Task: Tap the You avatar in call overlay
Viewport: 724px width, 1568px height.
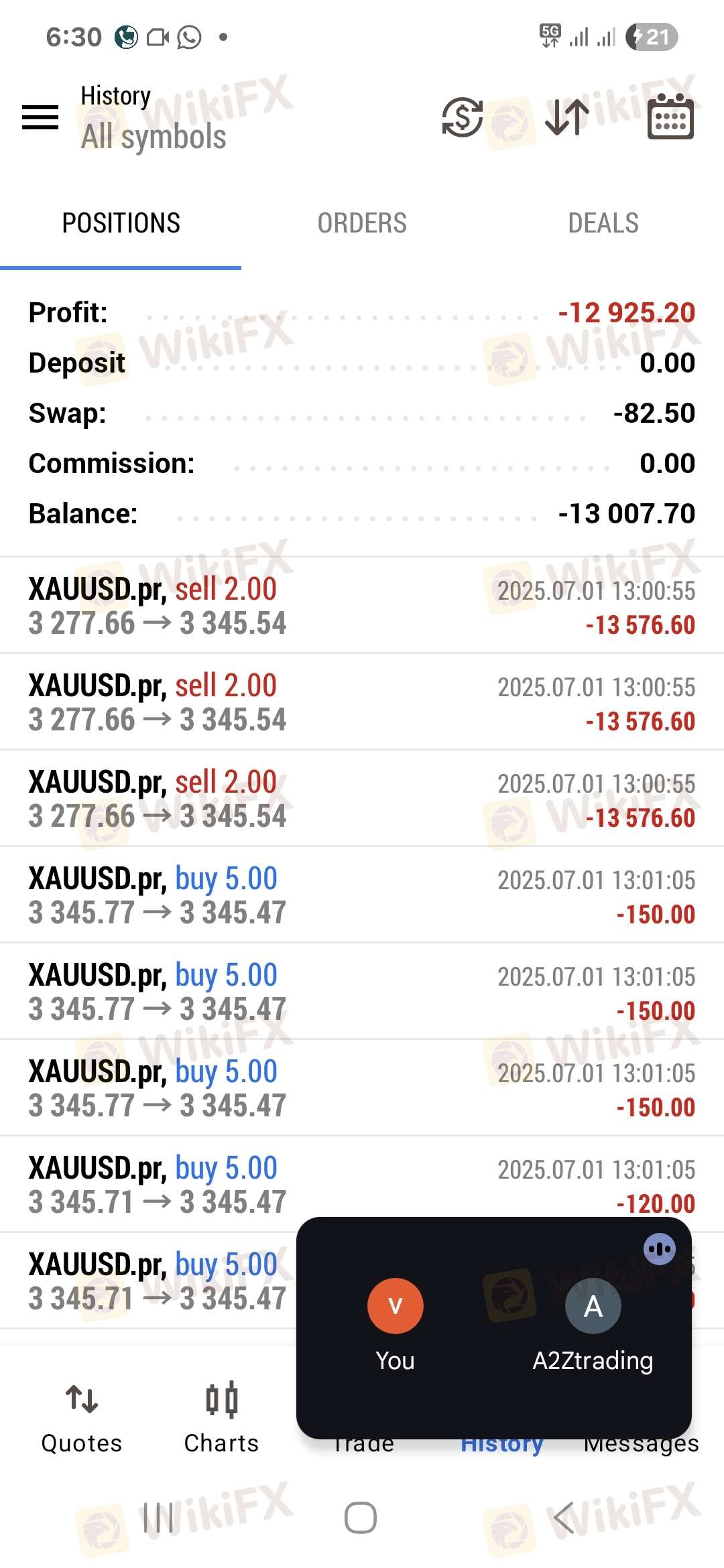Action: click(x=396, y=1306)
